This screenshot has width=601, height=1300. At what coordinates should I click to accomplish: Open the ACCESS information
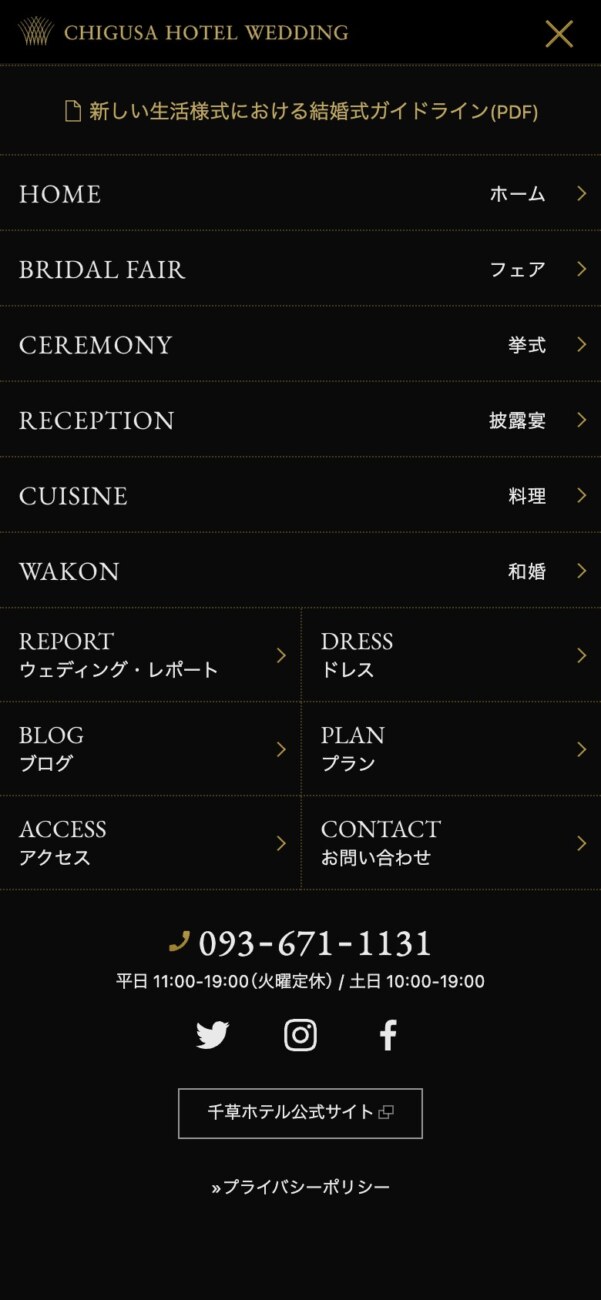[150, 843]
